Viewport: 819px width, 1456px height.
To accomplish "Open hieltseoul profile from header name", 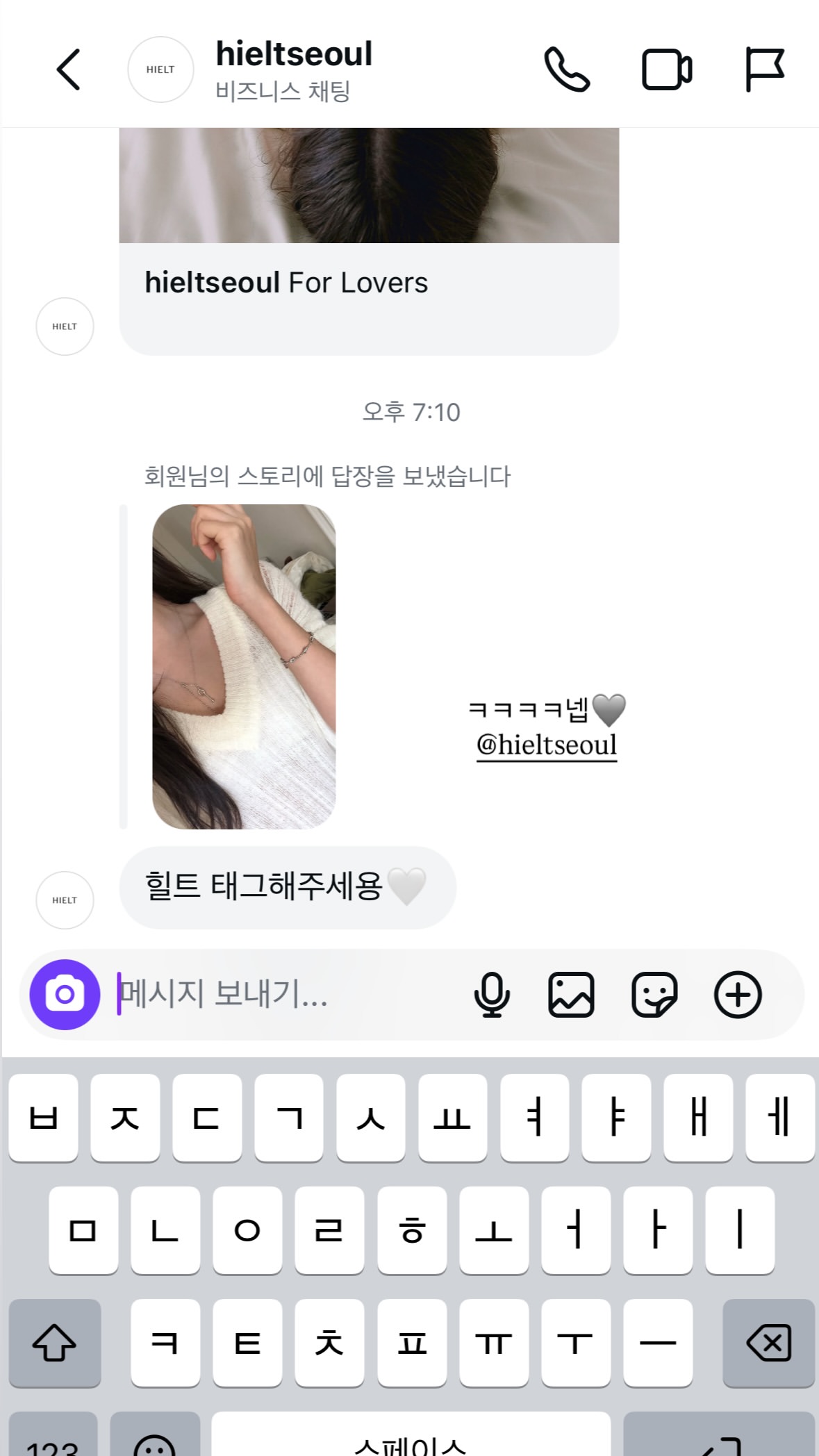I will (x=293, y=56).
